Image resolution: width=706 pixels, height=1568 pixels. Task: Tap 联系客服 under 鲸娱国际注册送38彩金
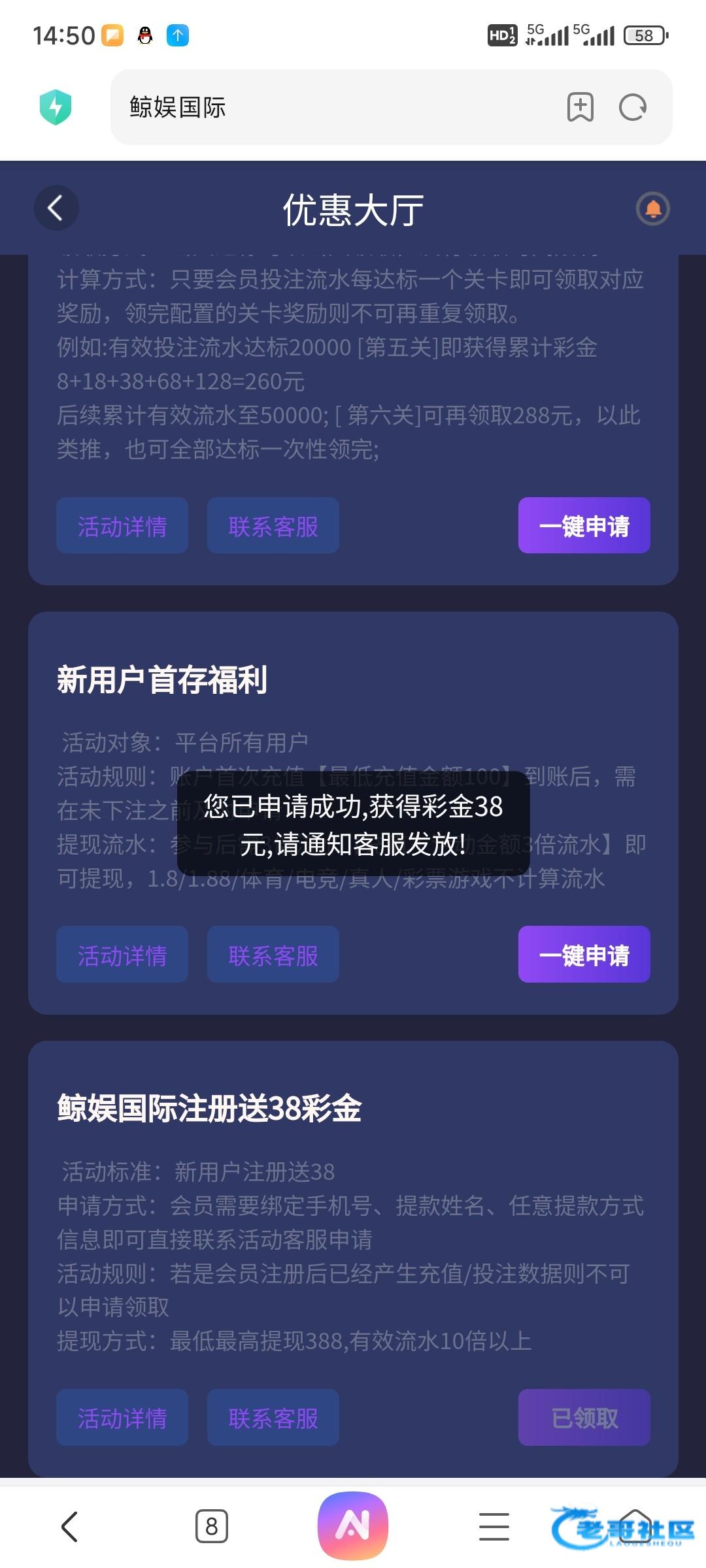point(273,1417)
